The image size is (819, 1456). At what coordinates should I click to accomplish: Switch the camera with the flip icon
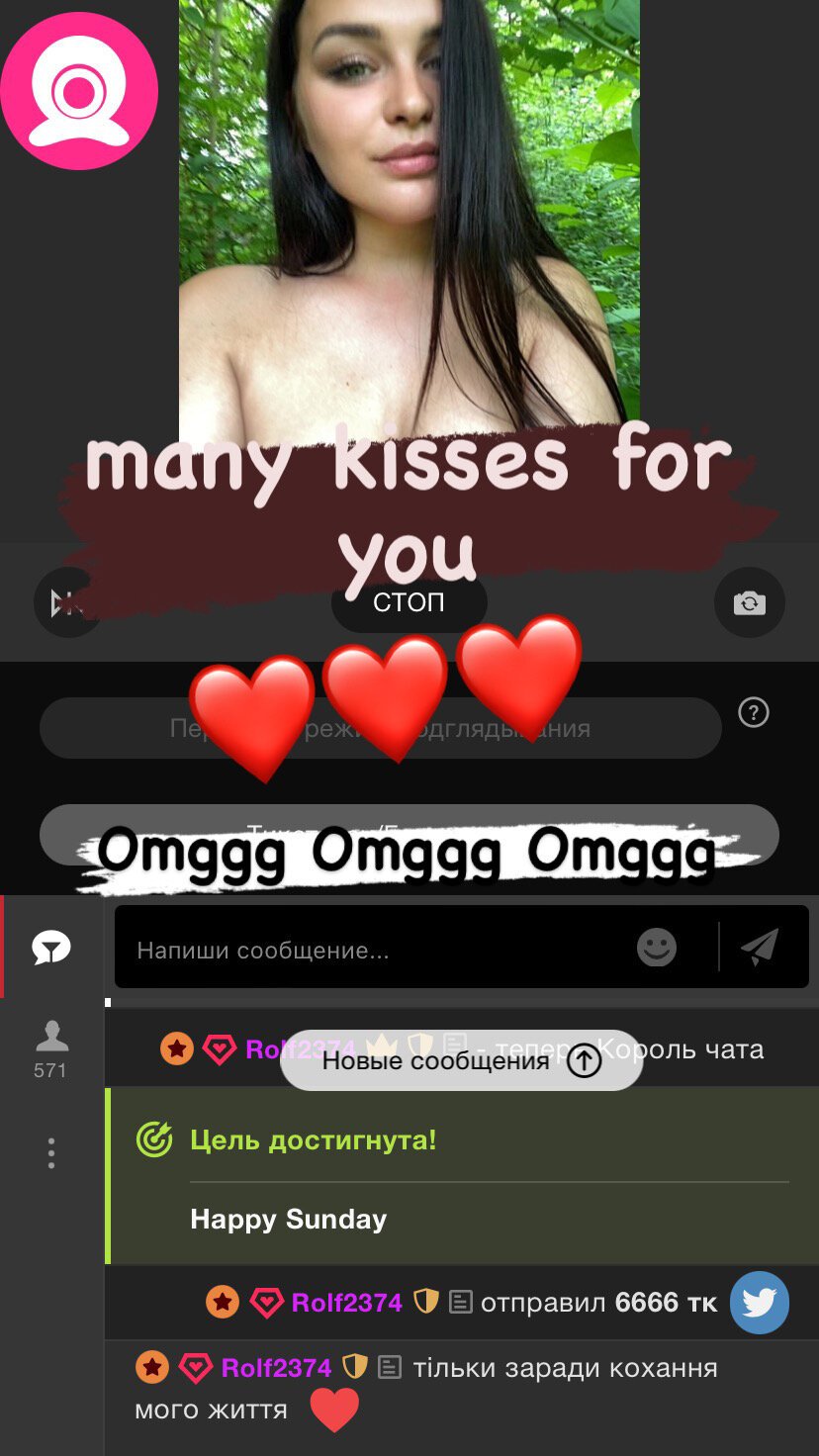click(750, 602)
